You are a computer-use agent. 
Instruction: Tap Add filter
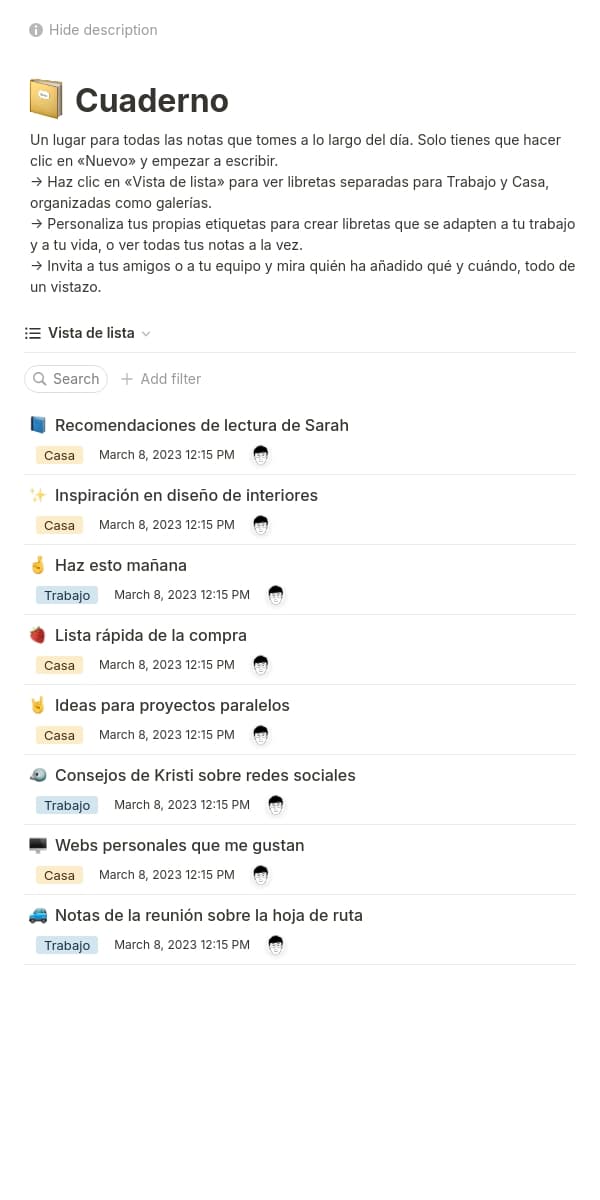(x=161, y=379)
